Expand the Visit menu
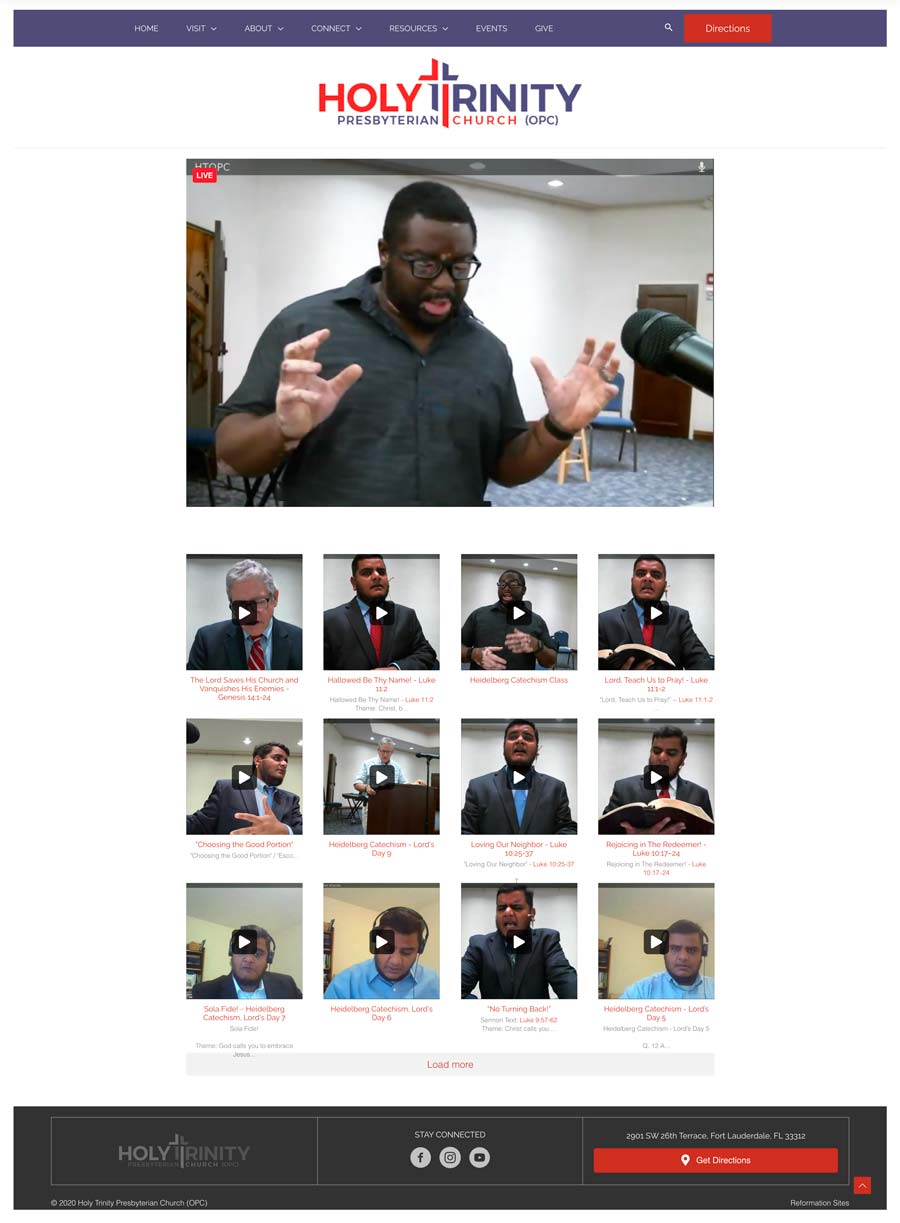The image size is (900, 1223). [x=201, y=28]
